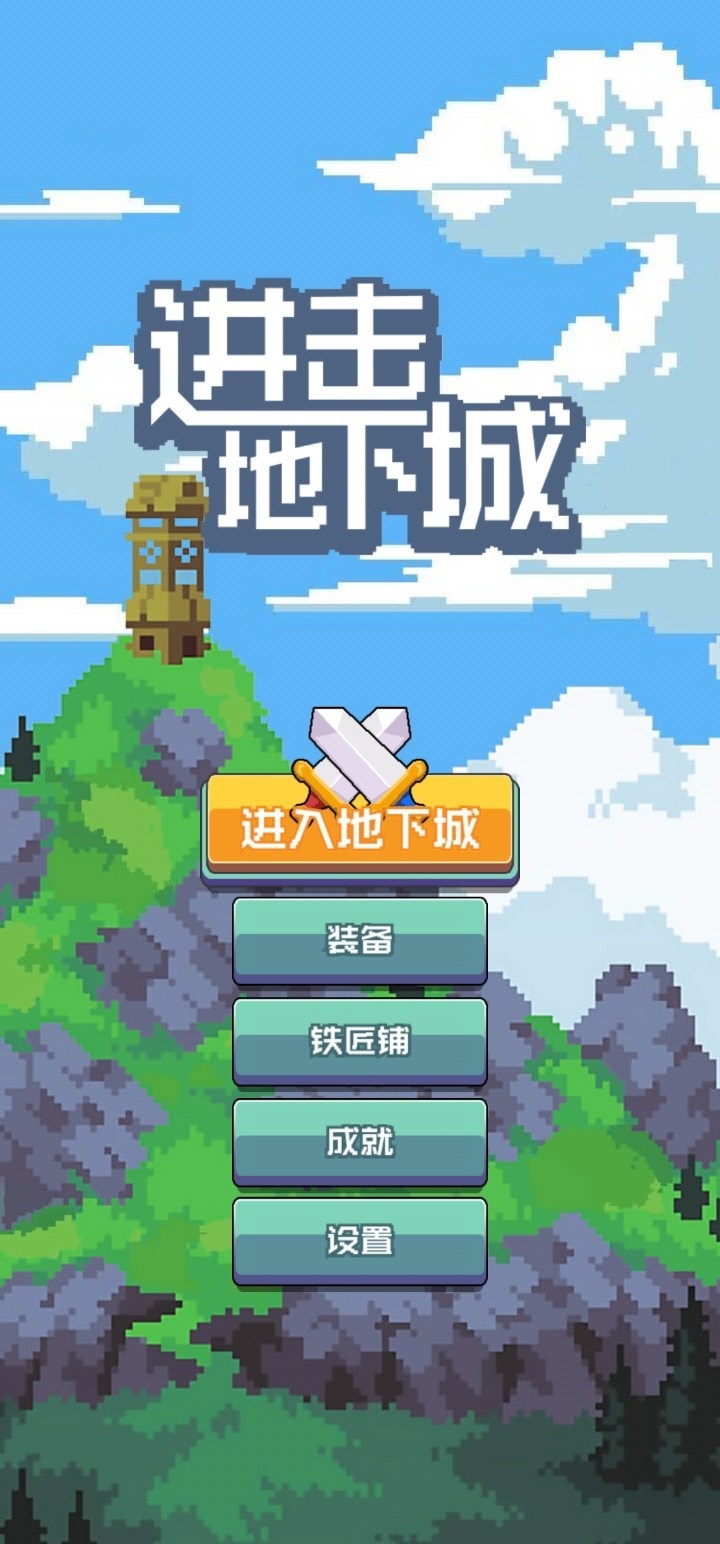This screenshot has width=720, height=1544.
Task: Visit the 铁匠铺 blacksmith shop
Action: pyautogui.click(x=360, y=1041)
